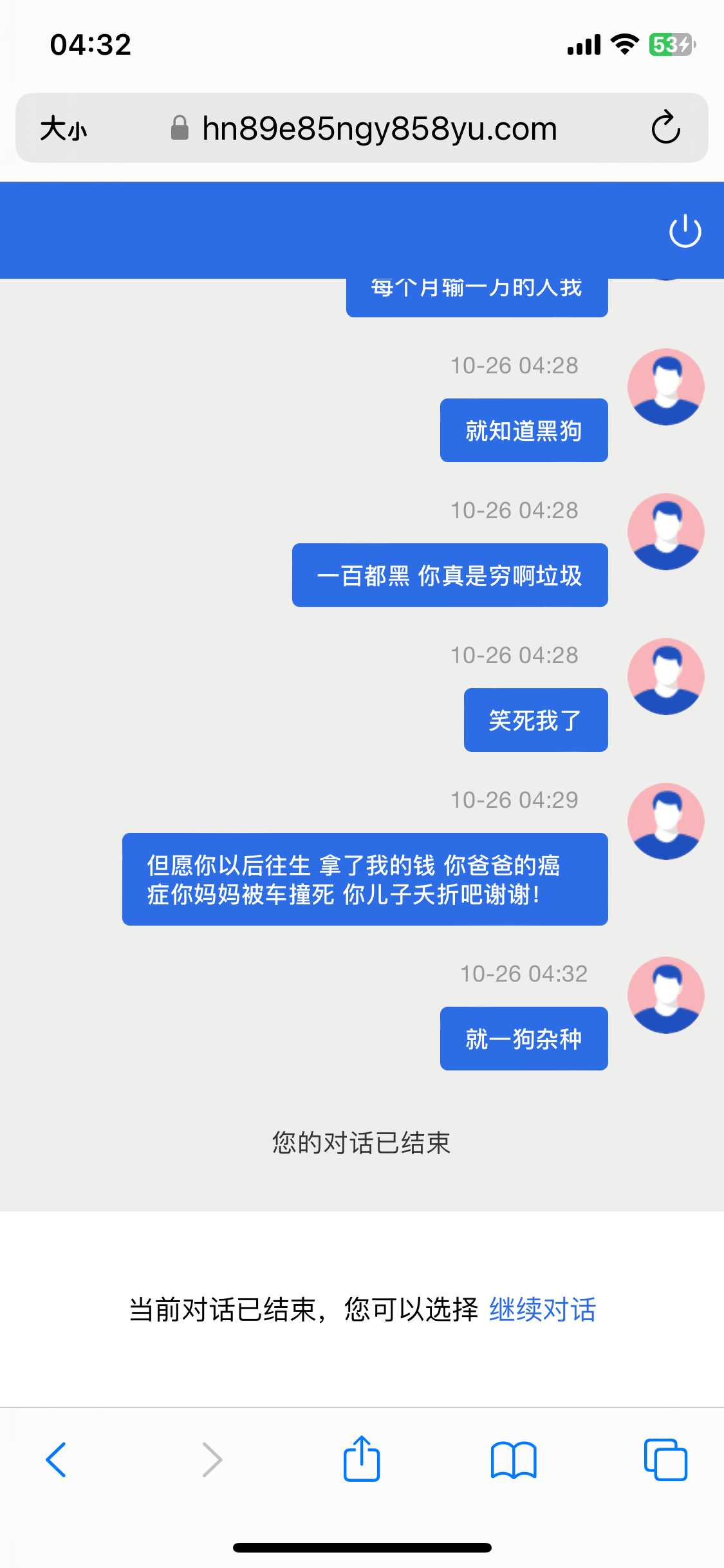Select the 笑死我了 chat bubble
Image resolution: width=724 pixels, height=1568 pixels.
pos(535,720)
